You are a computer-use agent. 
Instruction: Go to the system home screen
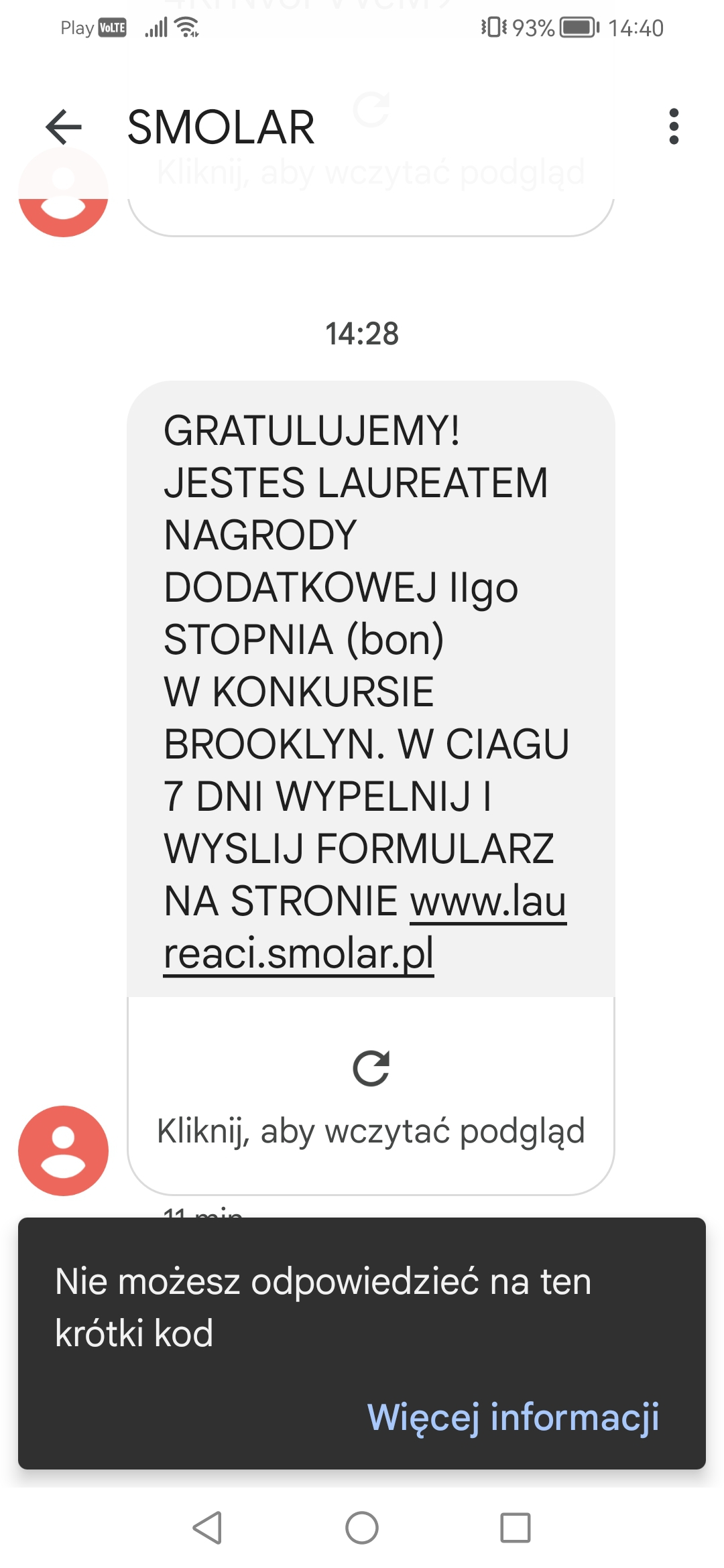362,1528
